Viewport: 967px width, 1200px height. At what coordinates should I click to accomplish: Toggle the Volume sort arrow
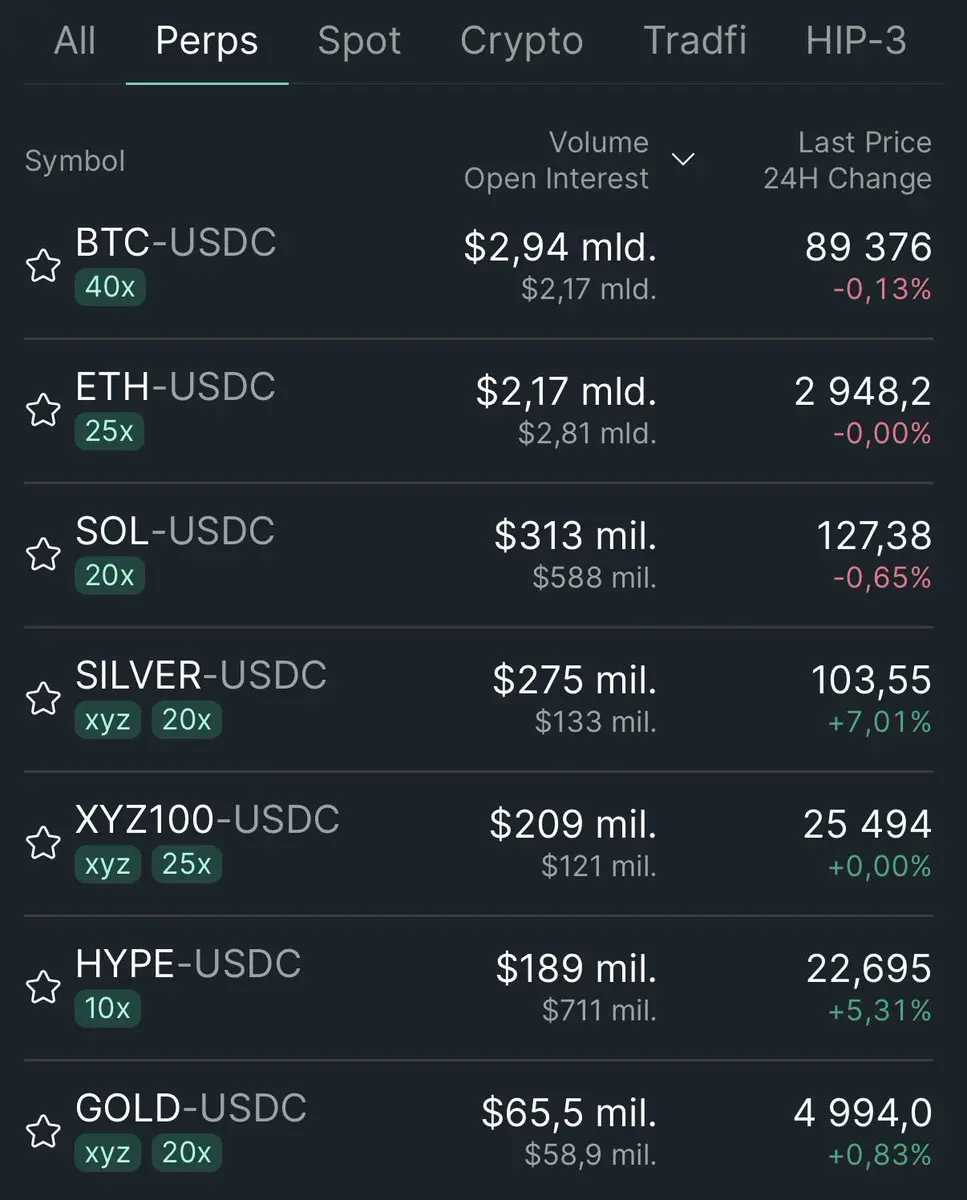click(x=683, y=160)
